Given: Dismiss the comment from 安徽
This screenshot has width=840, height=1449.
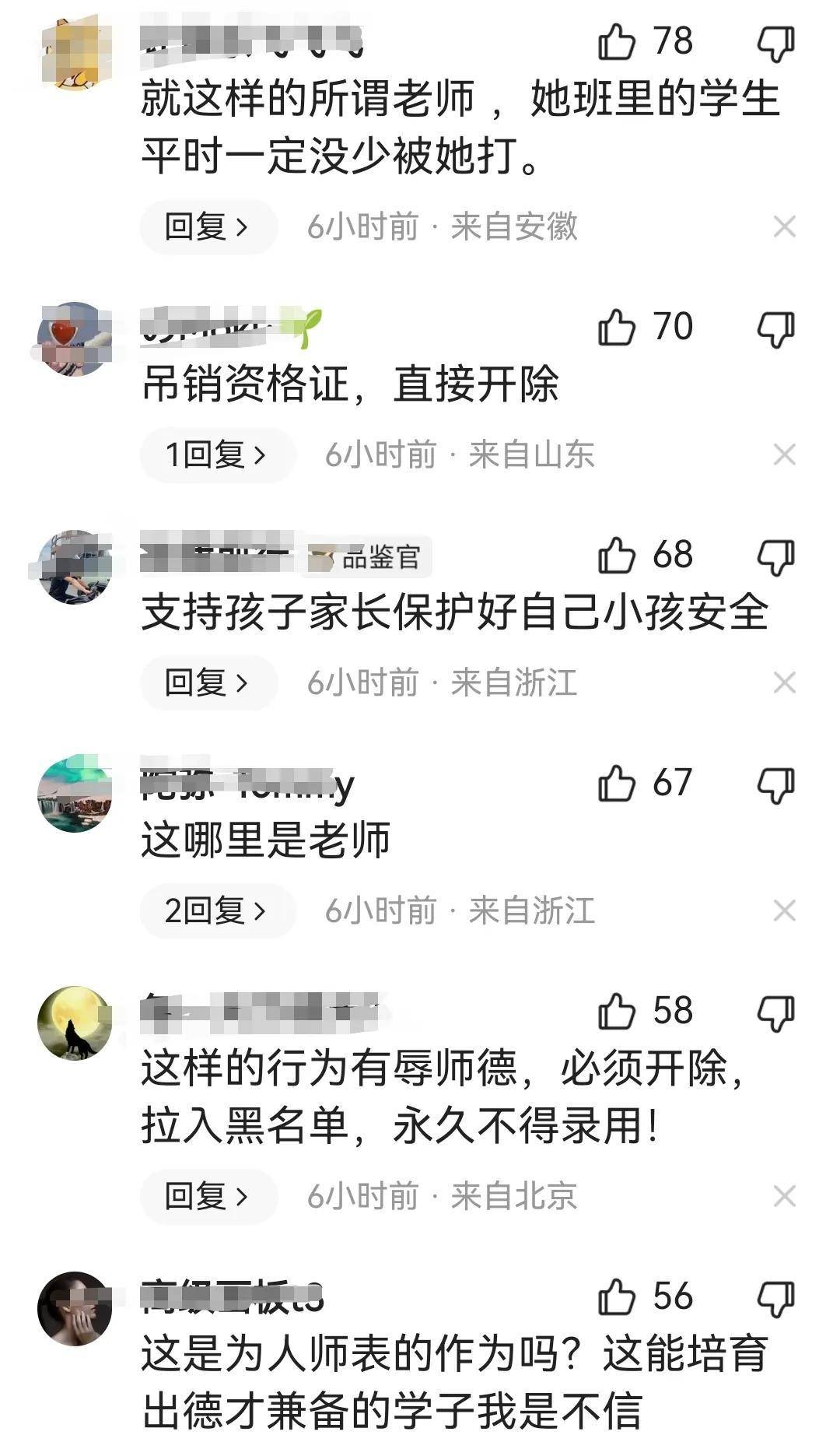Looking at the screenshot, I should click(x=784, y=226).
